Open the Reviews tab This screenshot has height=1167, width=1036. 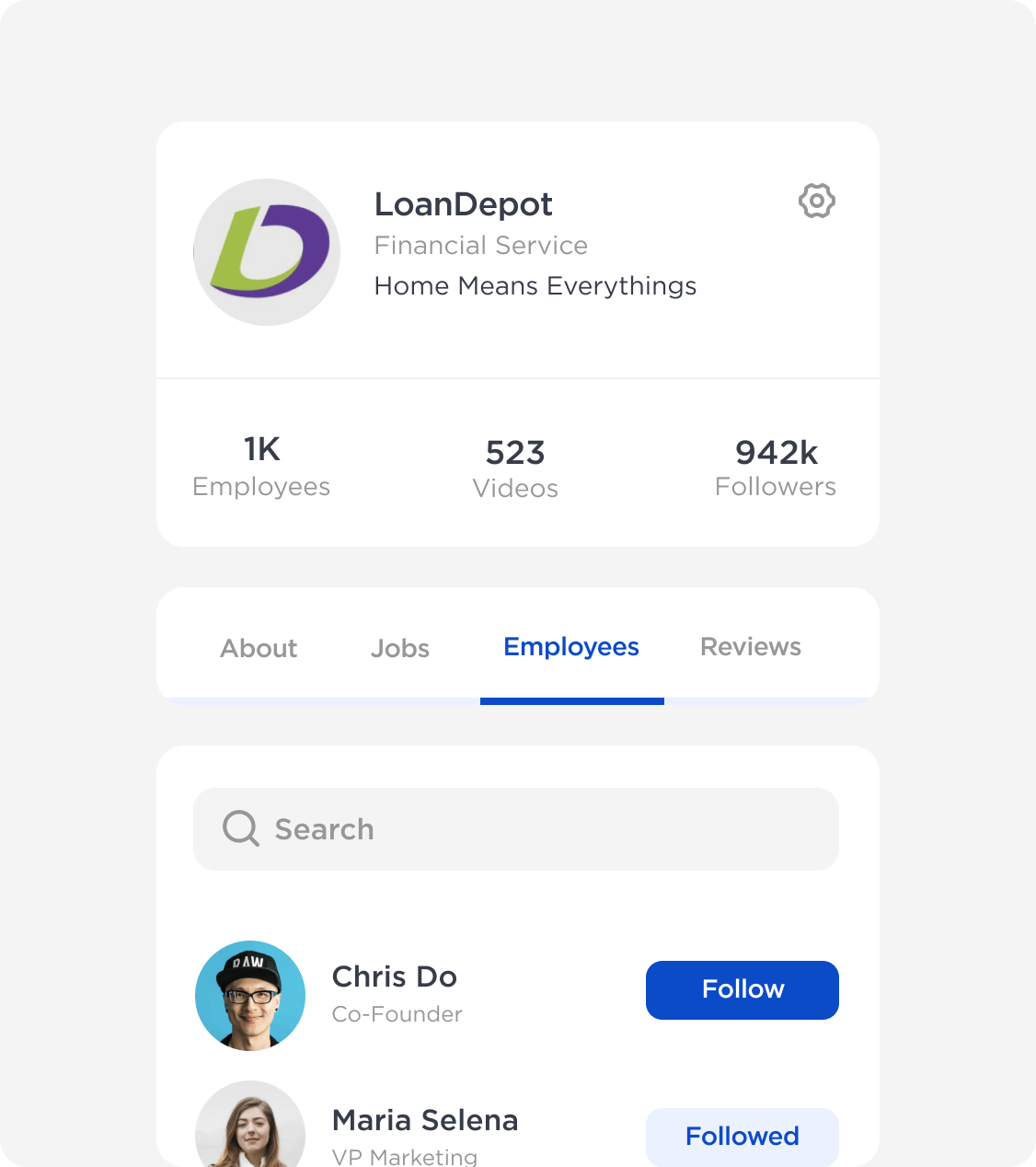(x=751, y=647)
